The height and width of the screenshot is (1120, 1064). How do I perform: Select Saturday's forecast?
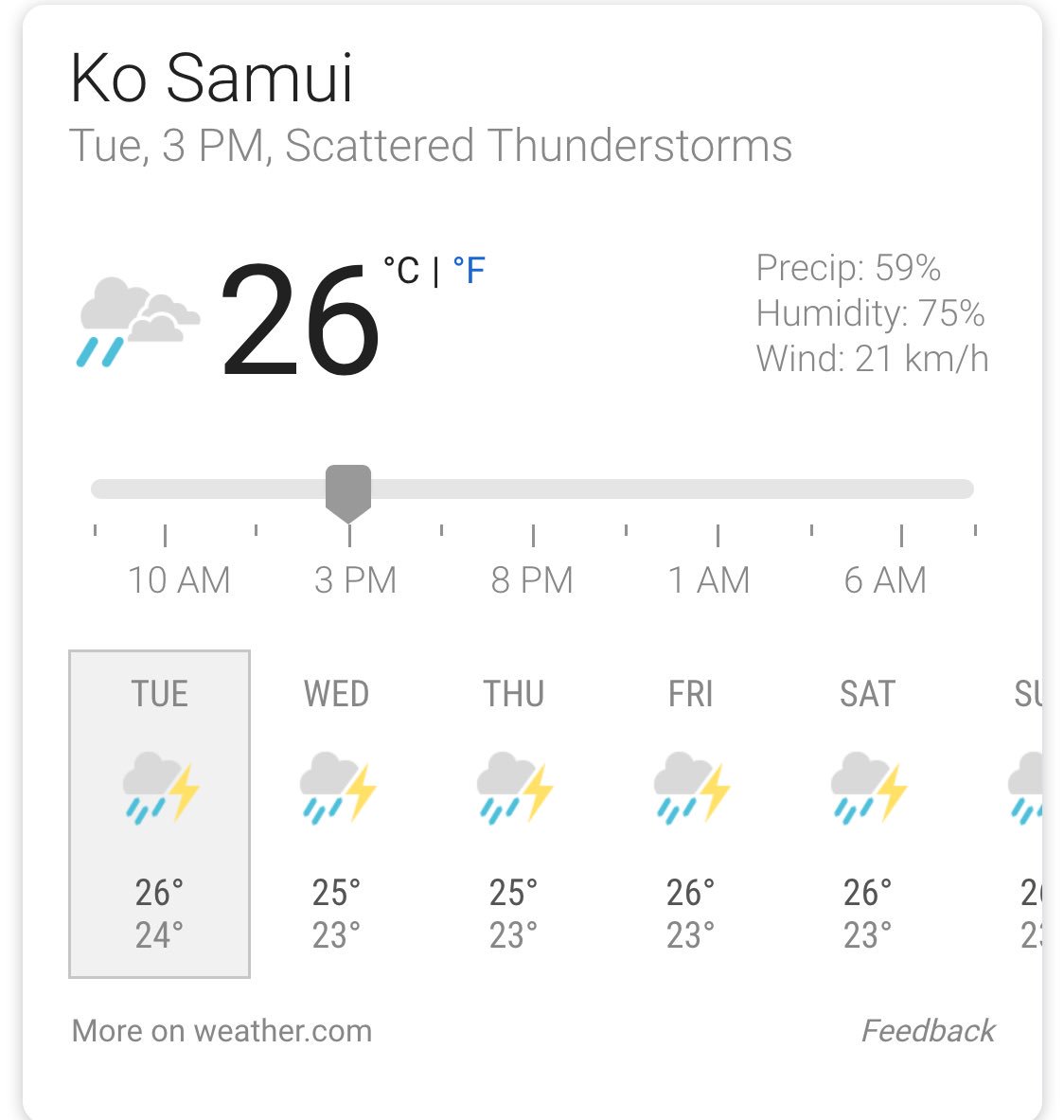[x=867, y=813]
